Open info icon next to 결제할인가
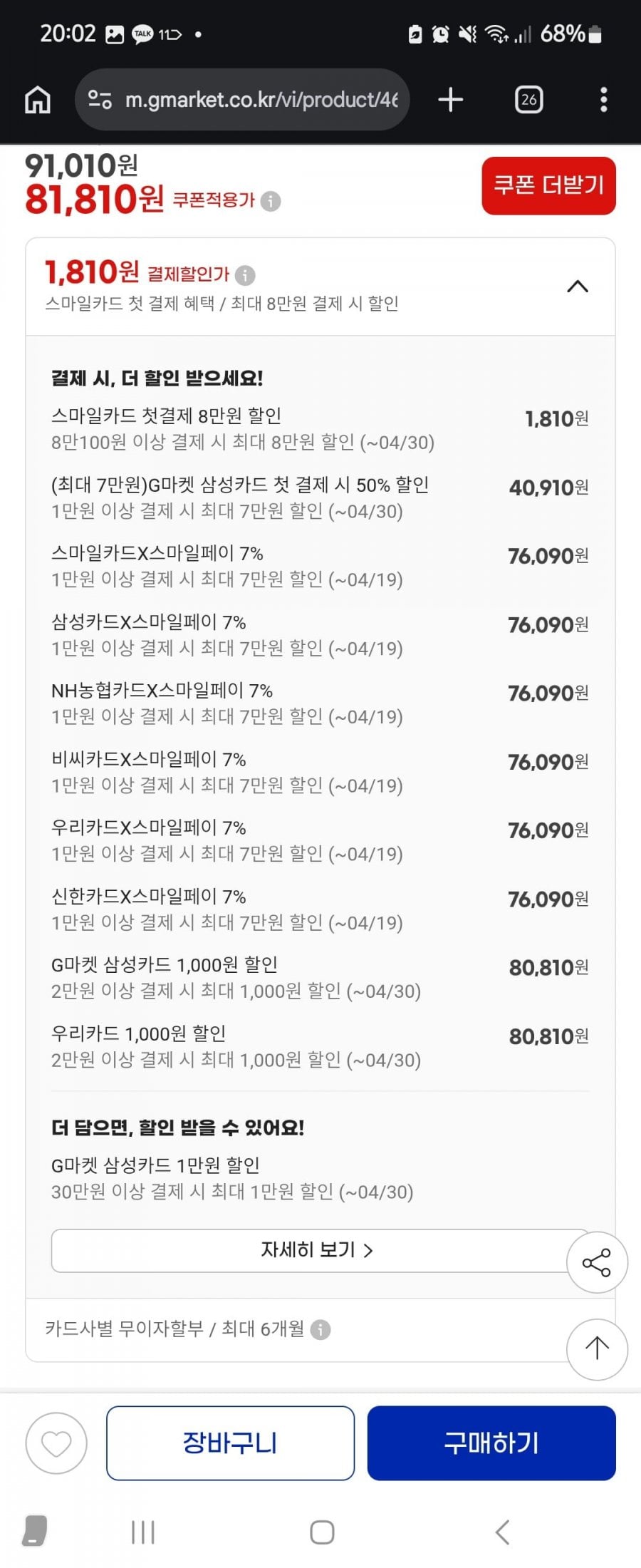641x1568 pixels. [x=245, y=275]
